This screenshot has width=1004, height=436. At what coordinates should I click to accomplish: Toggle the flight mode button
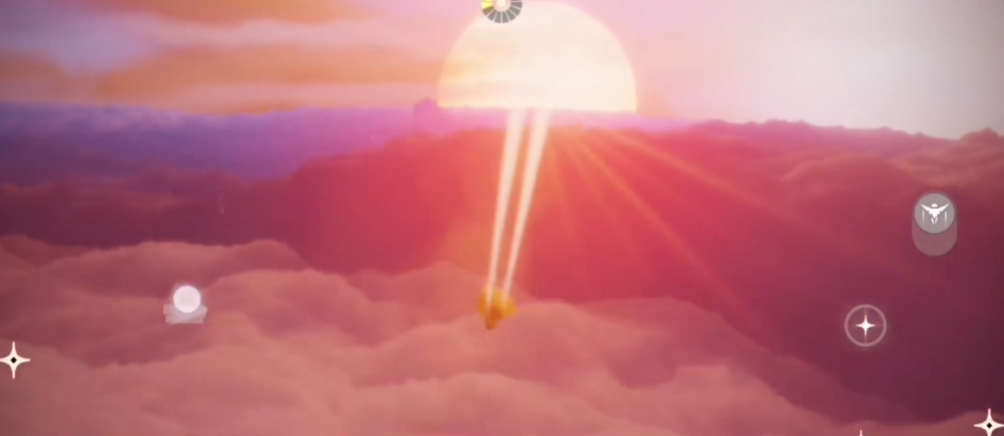934,214
